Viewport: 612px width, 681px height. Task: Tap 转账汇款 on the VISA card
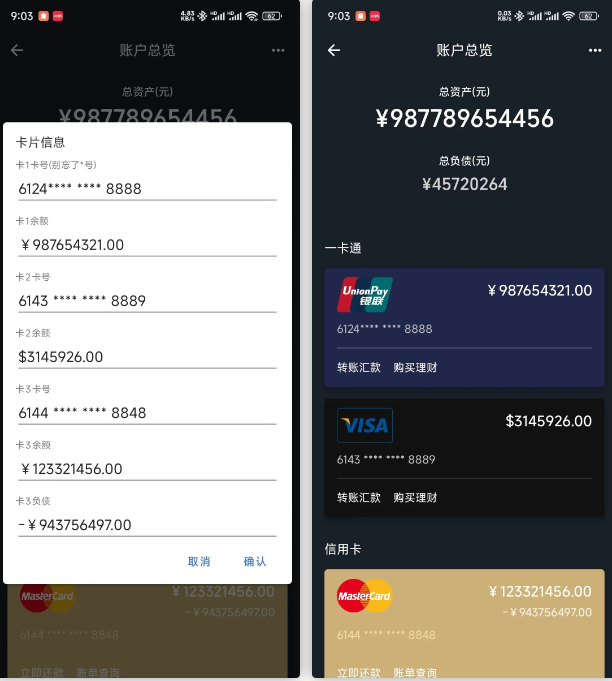359,497
